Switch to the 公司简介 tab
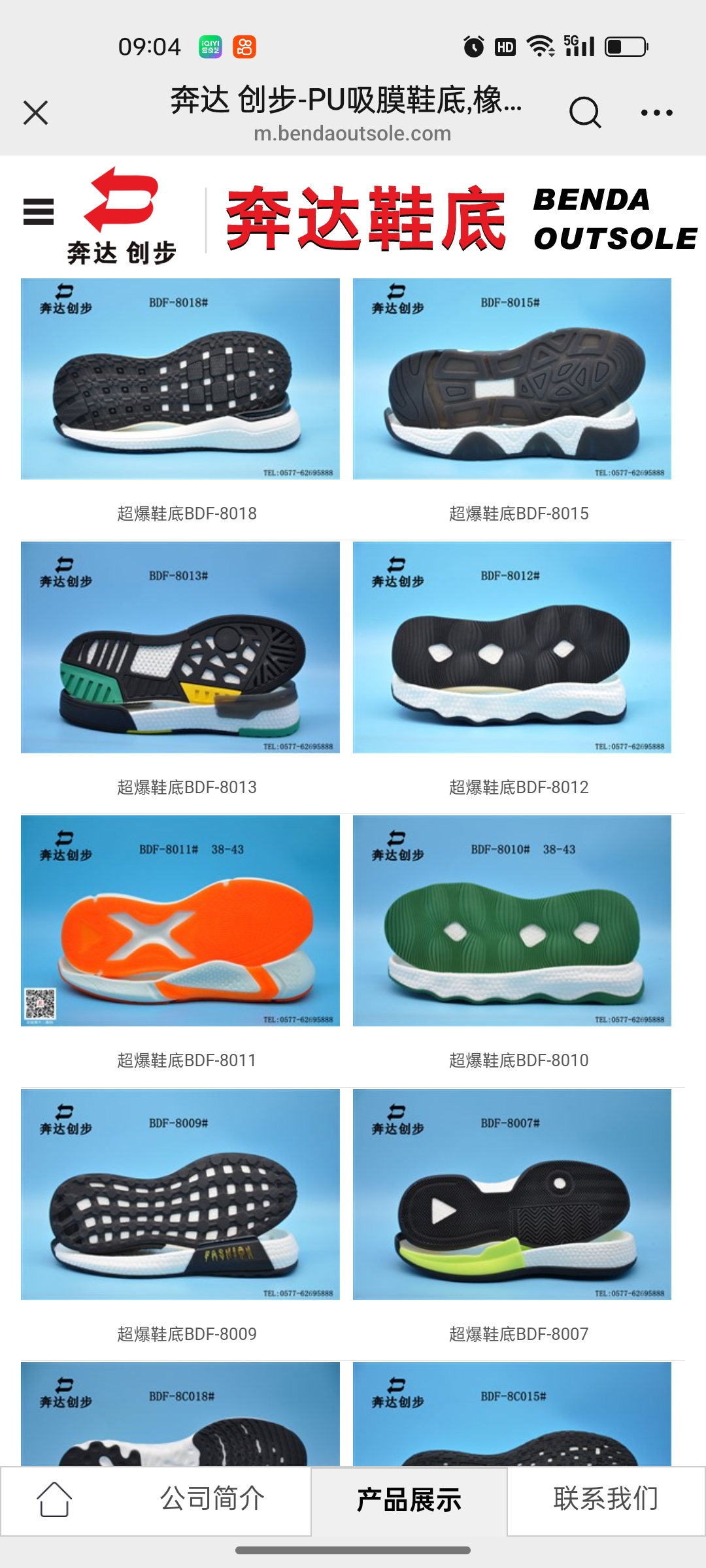 click(212, 1499)
